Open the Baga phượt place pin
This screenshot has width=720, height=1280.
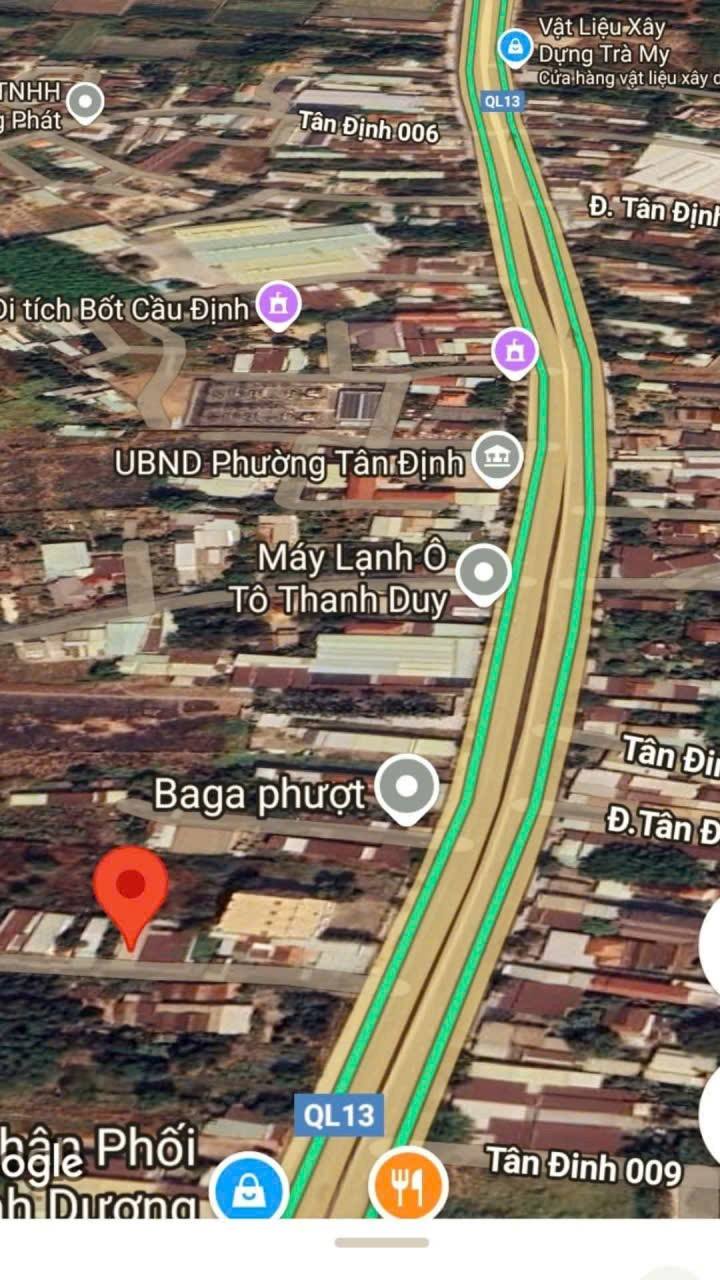406,788
